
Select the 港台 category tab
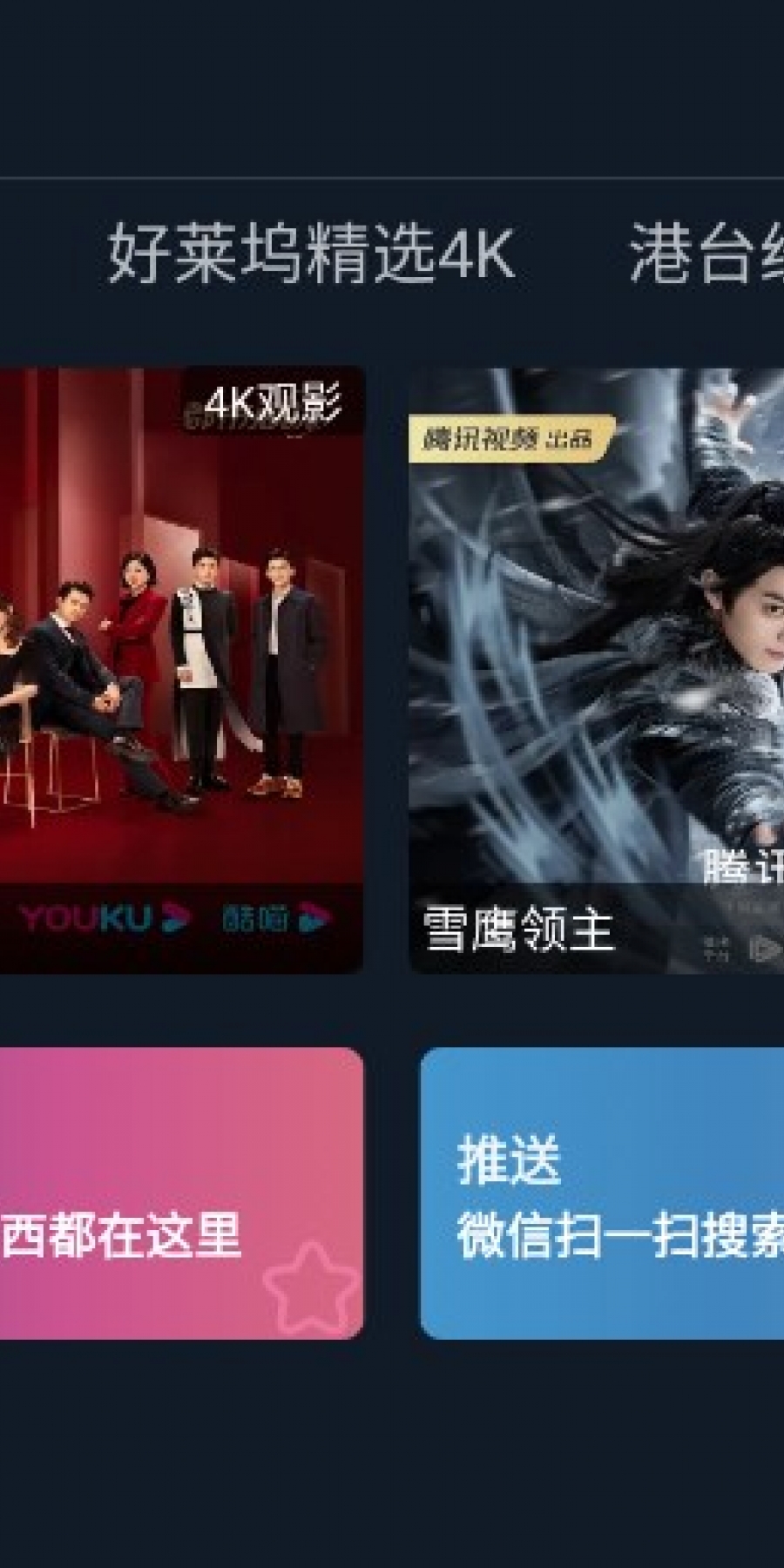point(706,253)
